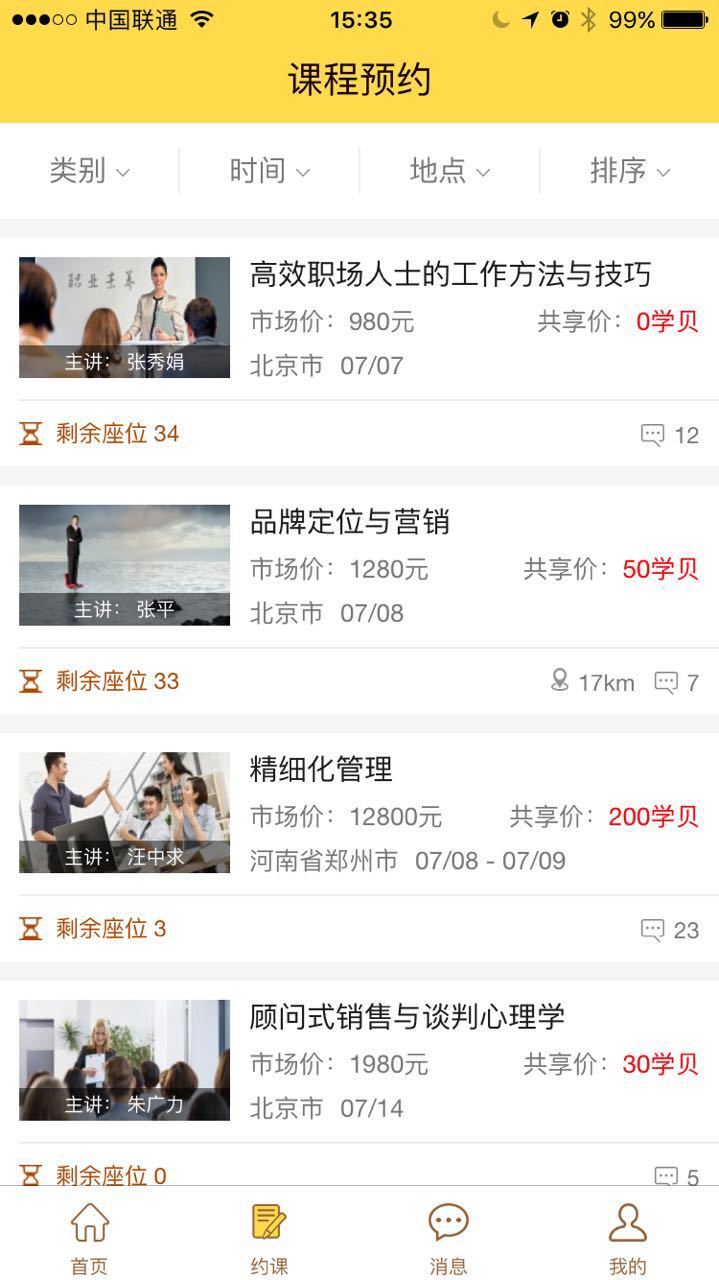Open course 高效职场人士的工作方法与技巧
This screenshot has height=1280, width=719.
pos(450,274)
